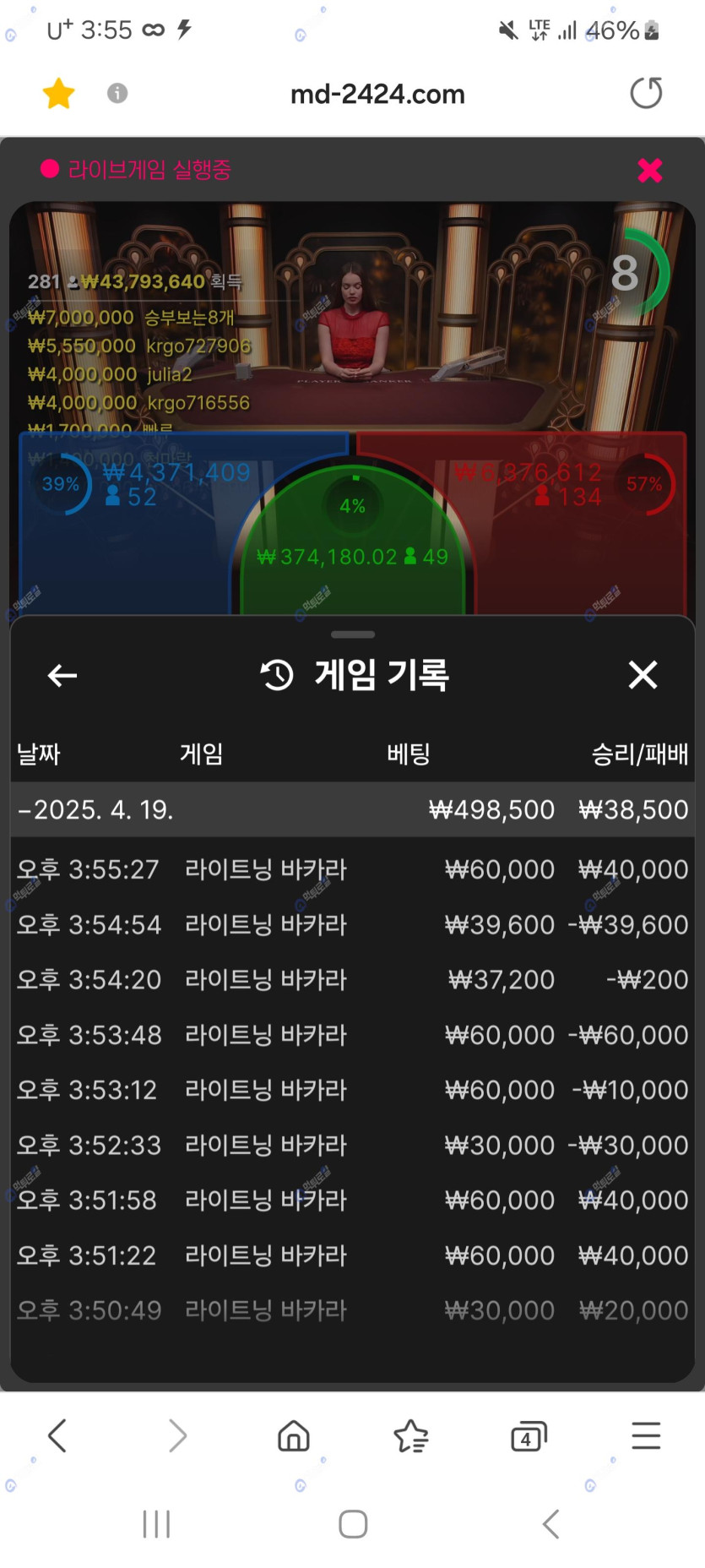
Task: Open the 3:51:58 Lightning Baccarat record
Action: 352,1200
